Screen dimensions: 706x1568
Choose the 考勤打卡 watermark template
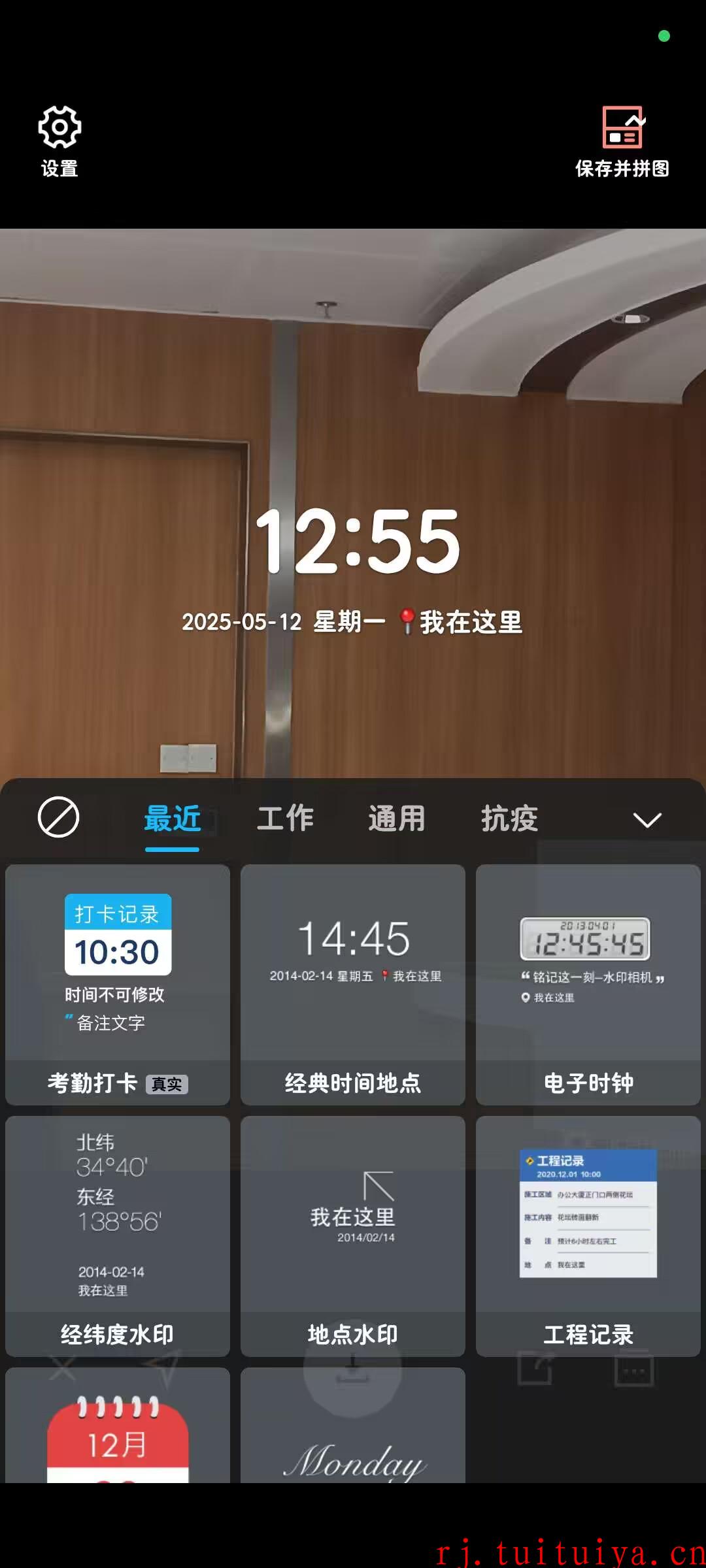[x=118, y=985]
